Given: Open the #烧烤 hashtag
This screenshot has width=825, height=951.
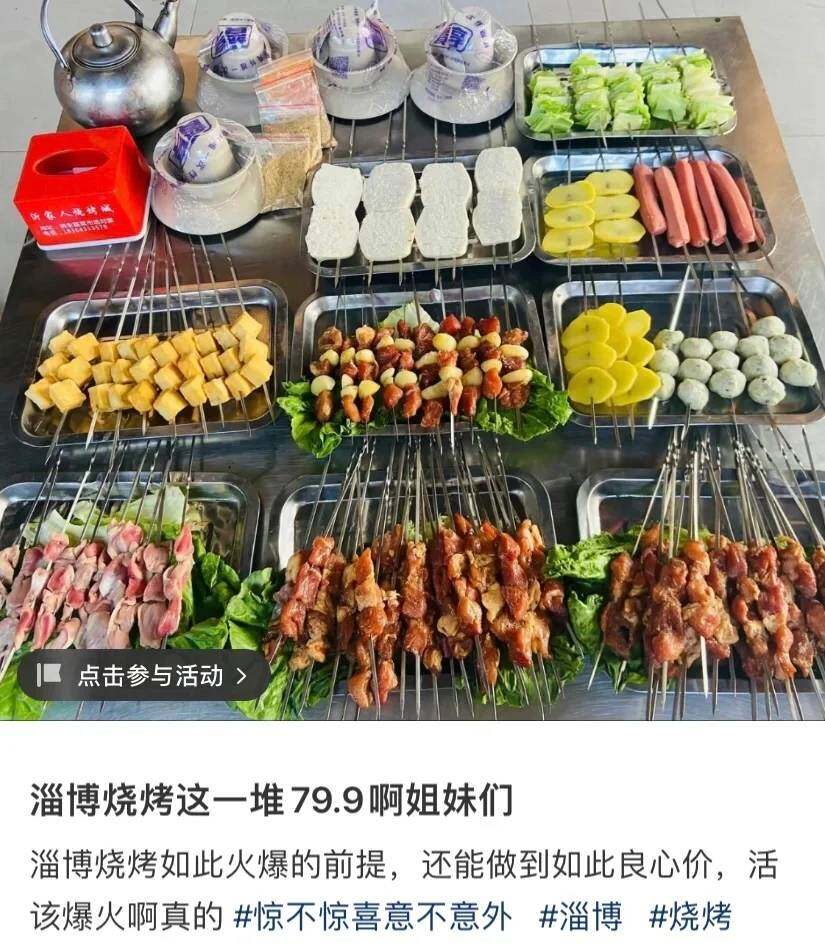Looking at the screenshot, I should [x=690, y=915].
